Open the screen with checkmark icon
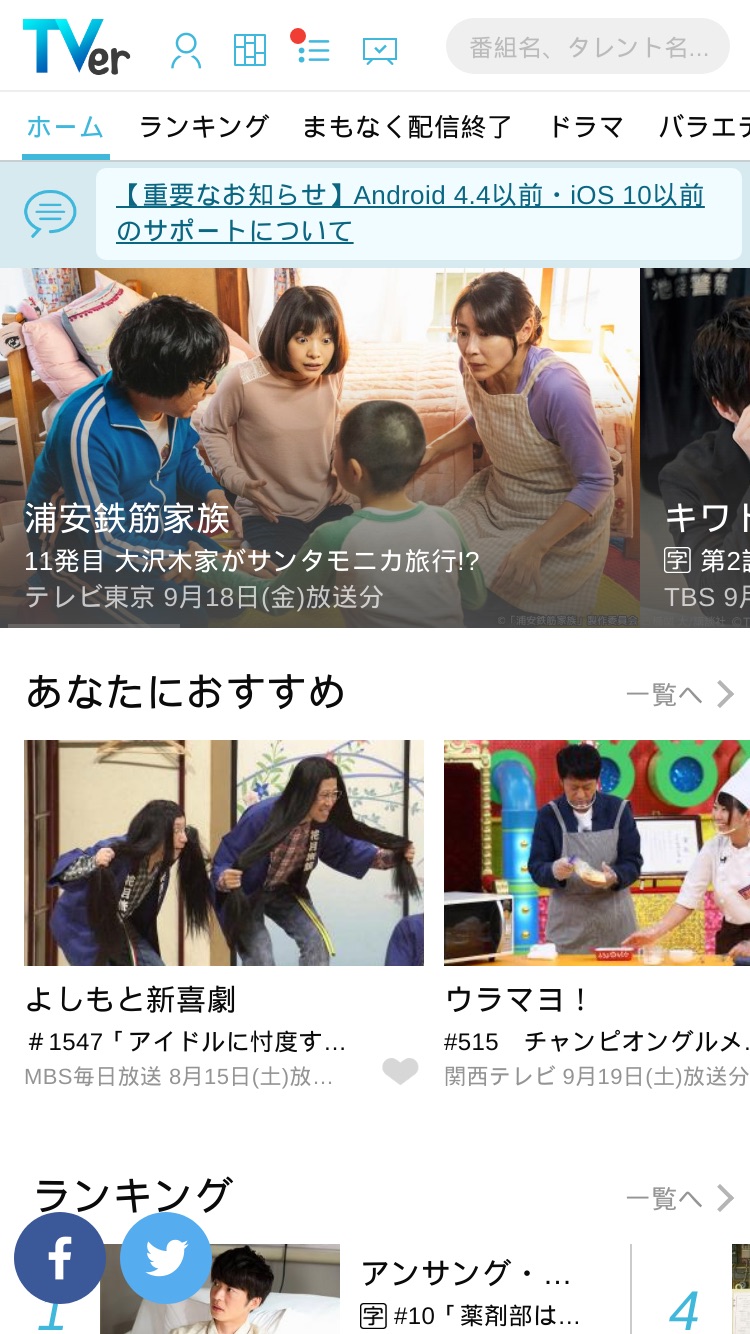Screen dimensions: 750x1334 380,50
